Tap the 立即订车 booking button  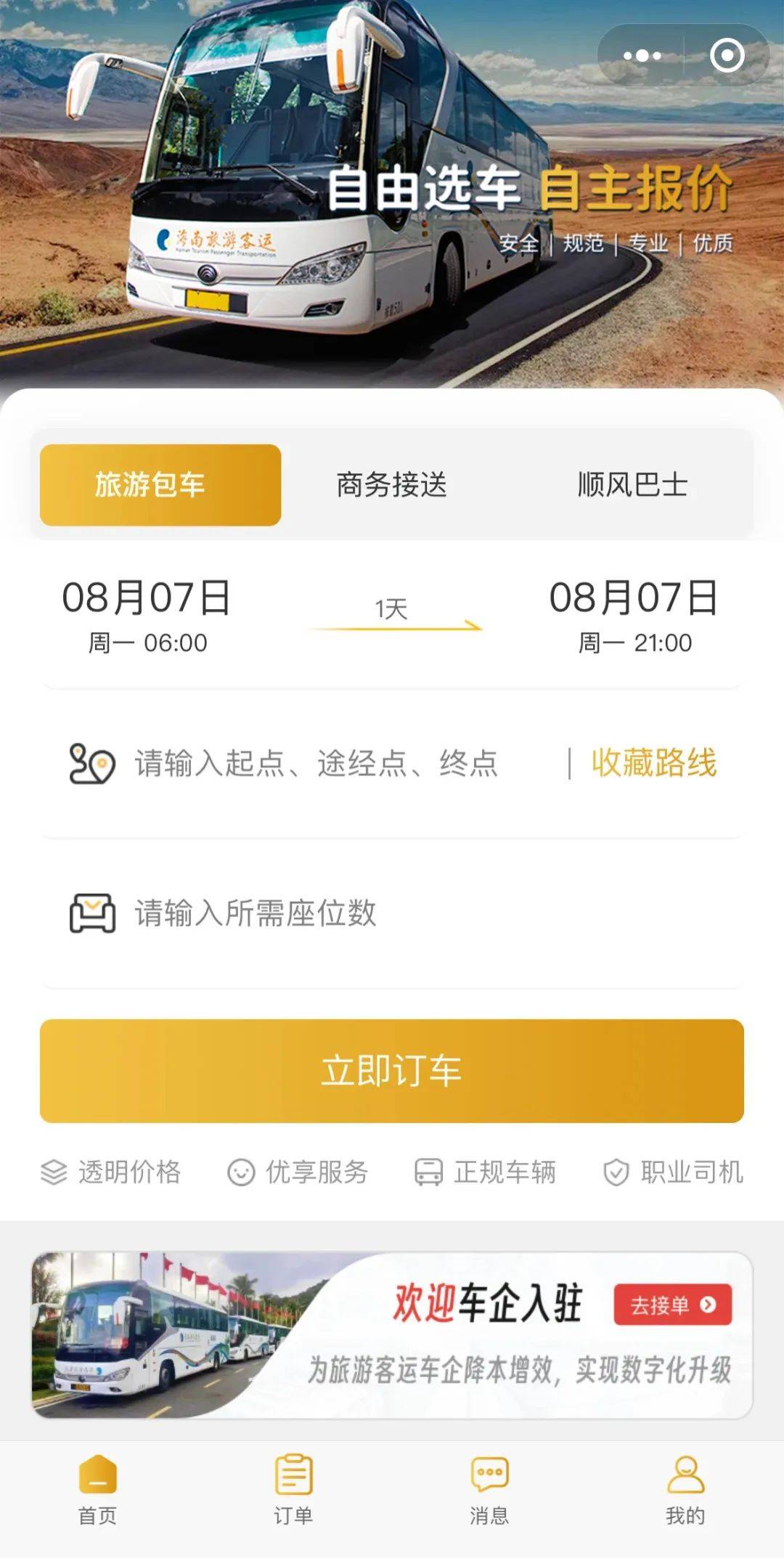click(392, 1071)
